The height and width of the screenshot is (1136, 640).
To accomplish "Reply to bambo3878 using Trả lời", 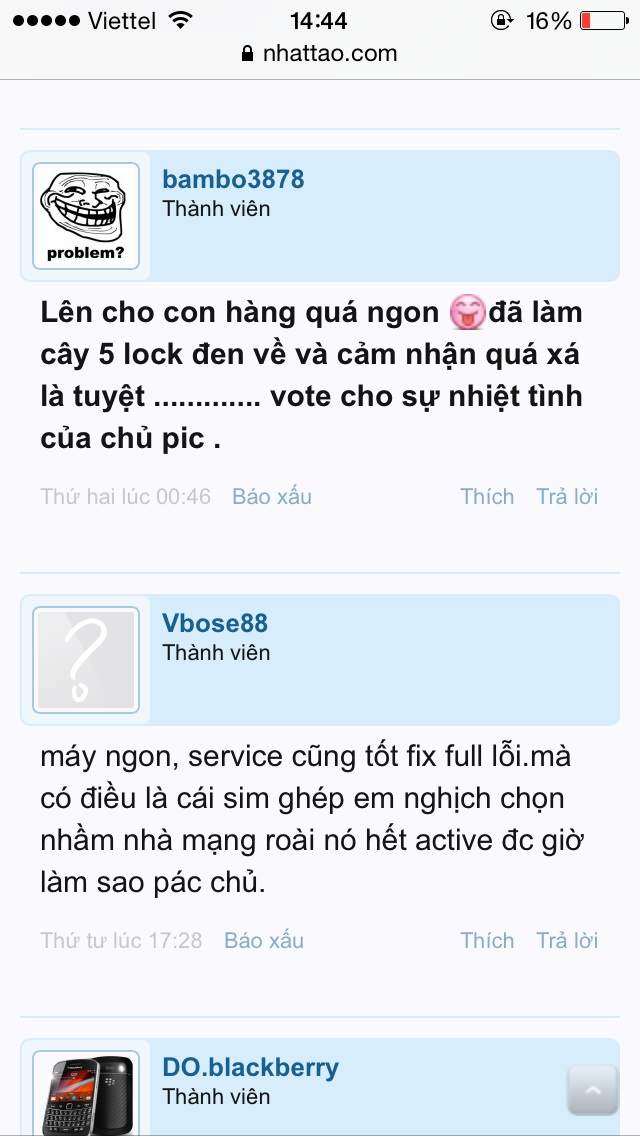I will [x=567, y=497].
